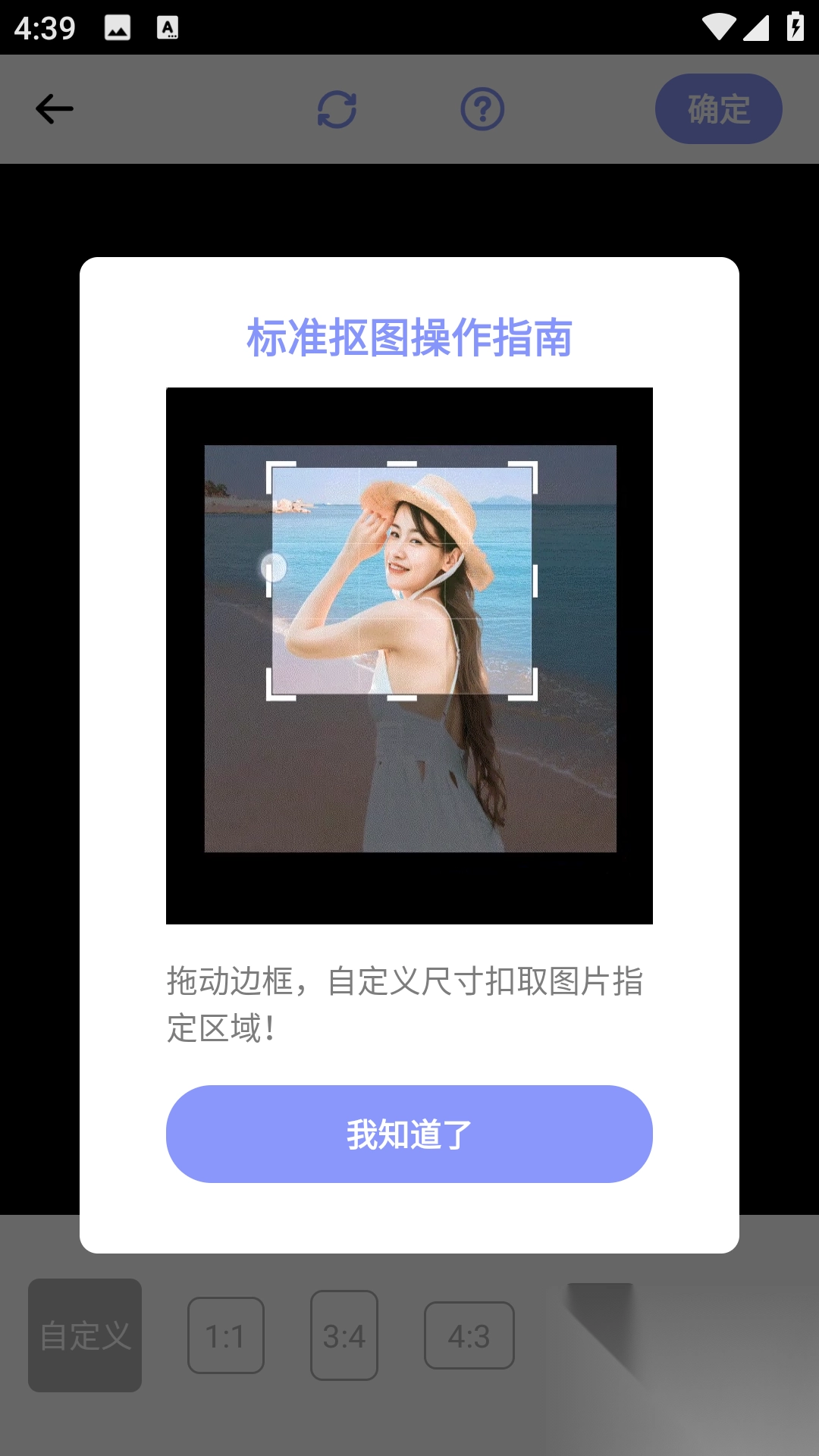Confirm crop with the 确定 button

point(718,108)
